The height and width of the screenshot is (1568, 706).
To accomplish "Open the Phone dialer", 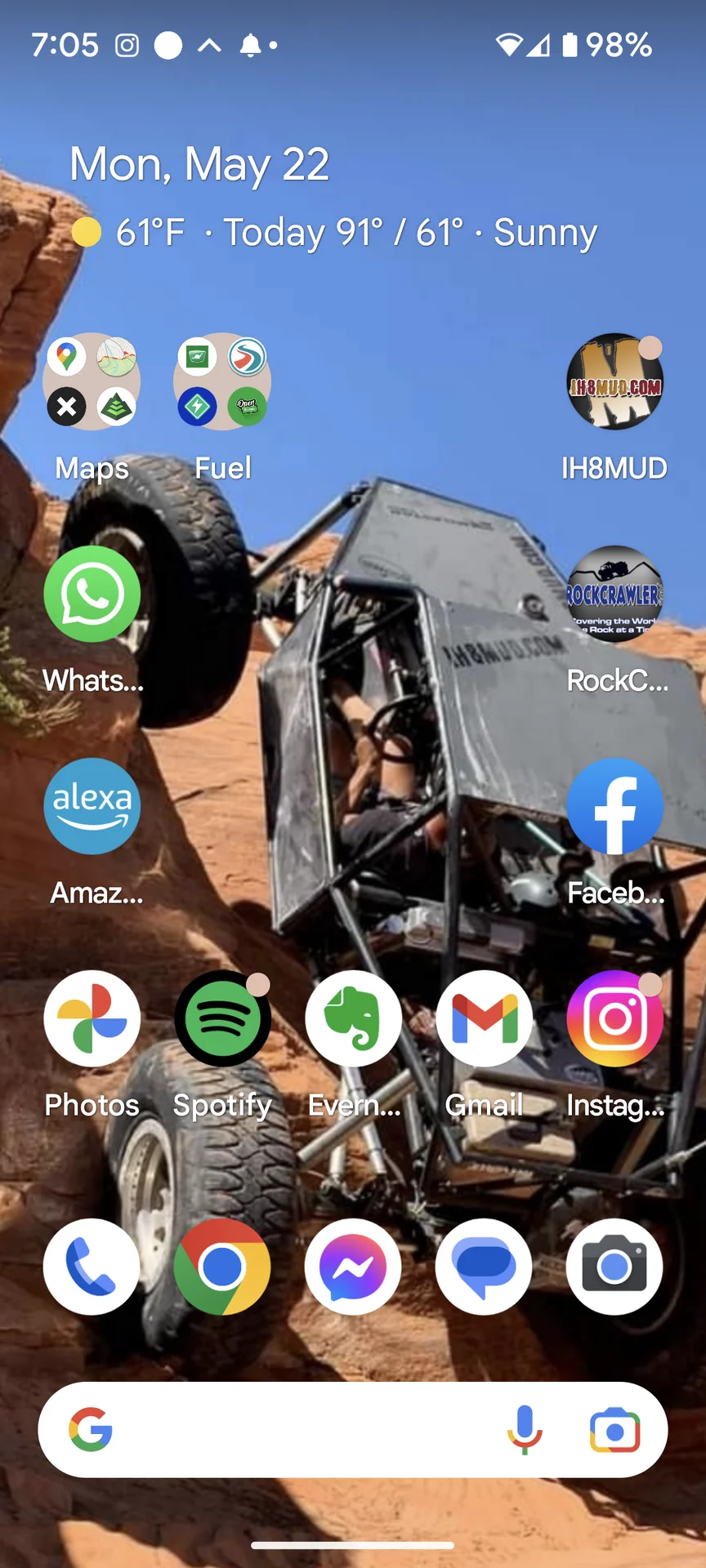I will pyautogui.click(x=92, y=1267).
